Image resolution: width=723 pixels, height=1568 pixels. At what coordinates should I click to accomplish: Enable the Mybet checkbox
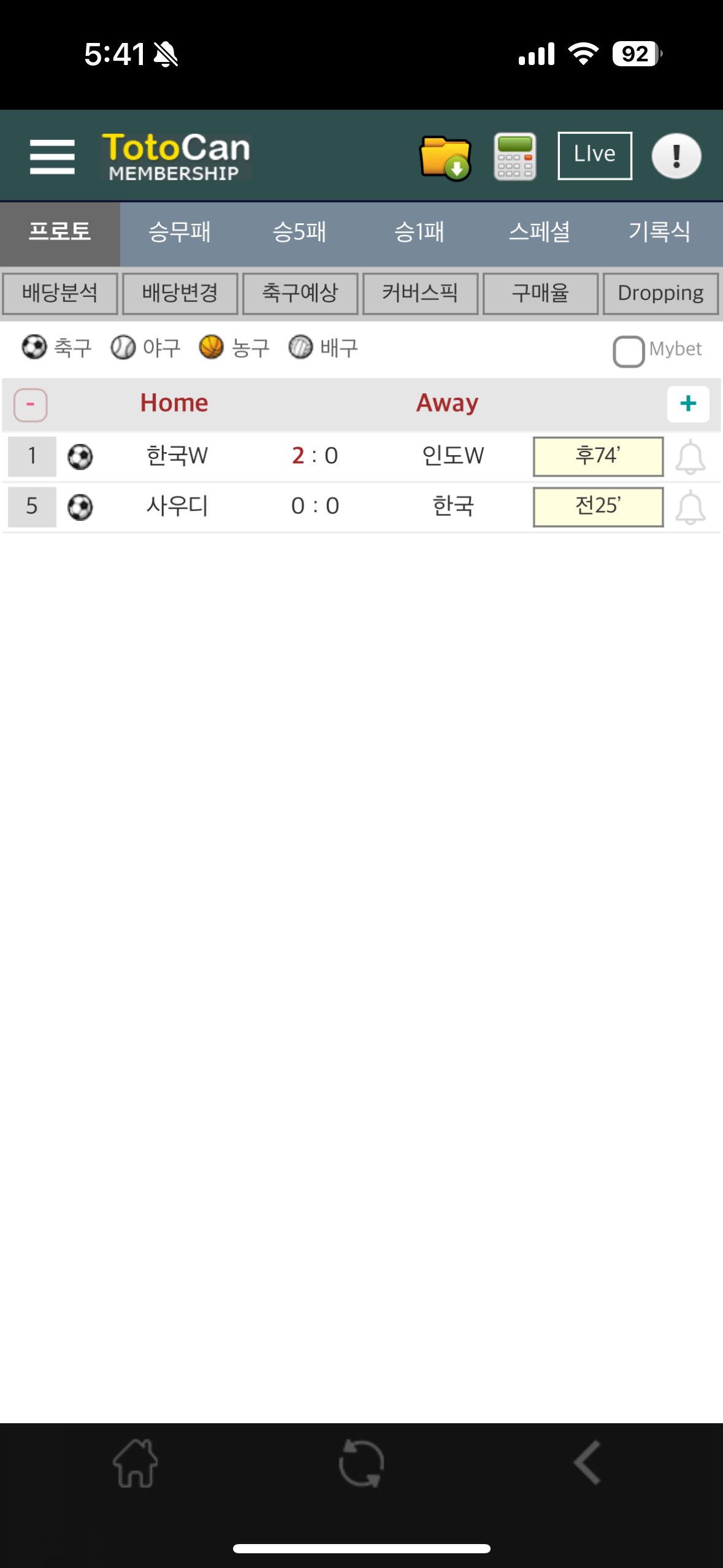click(x=628, y=351)
